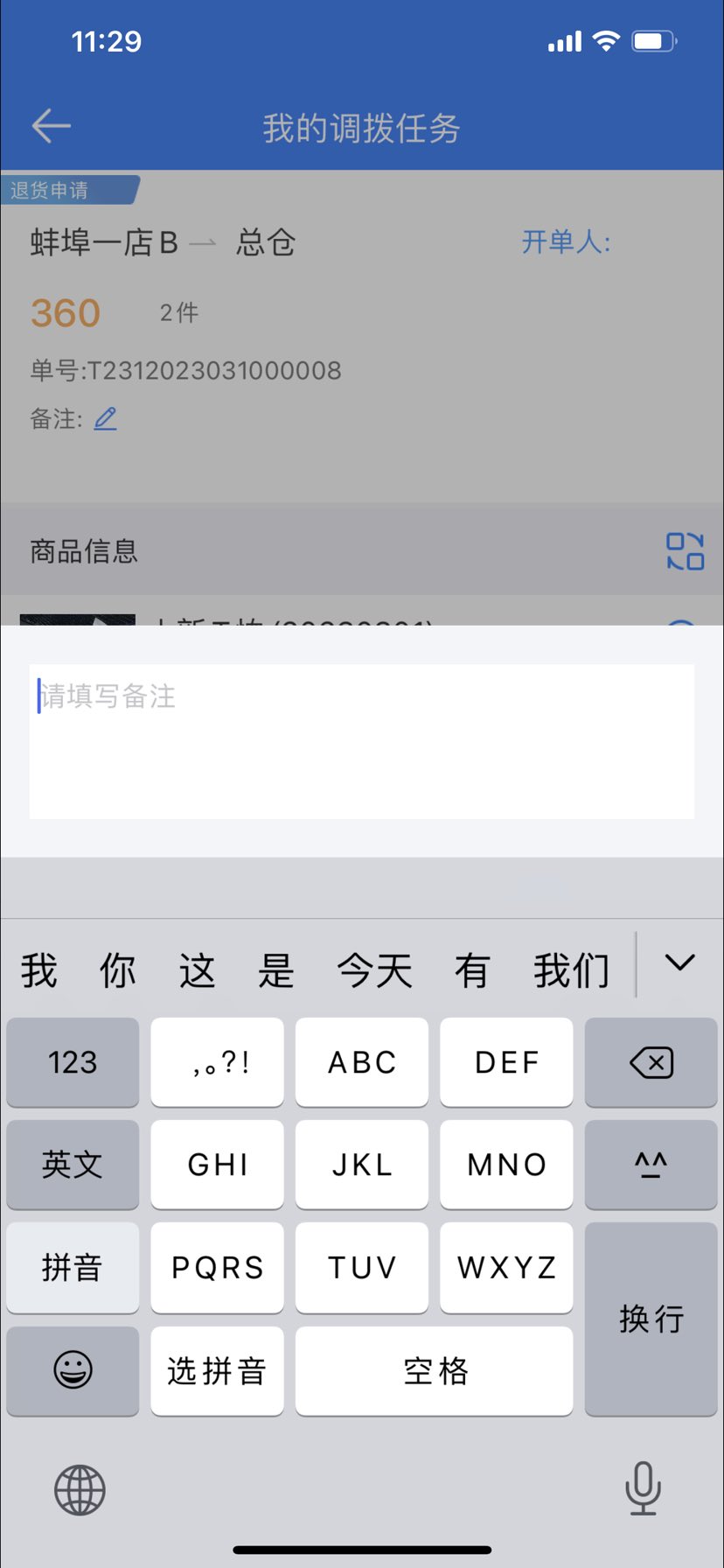Tap the 选拼音 key
The width and height of the screenshot is (724, 1568).
(x=217, y=1370)
